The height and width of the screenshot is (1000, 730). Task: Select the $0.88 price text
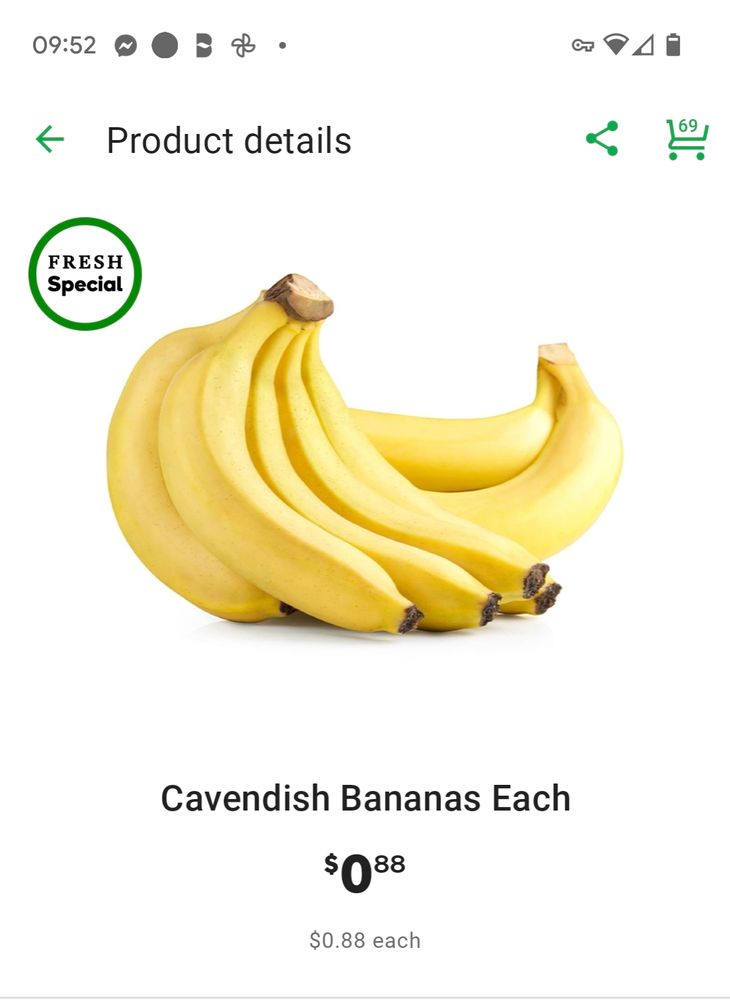coord(364,866)
